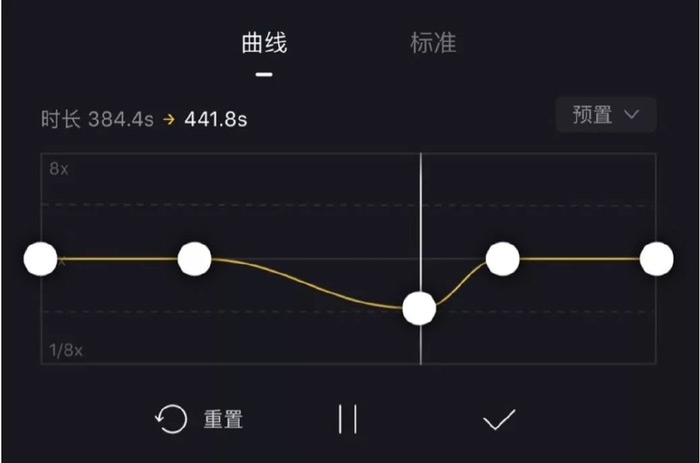This screenshot has width=700, height=463.
Task: Tap 重置 to reset the speed curve
Action: click(200, 419)
